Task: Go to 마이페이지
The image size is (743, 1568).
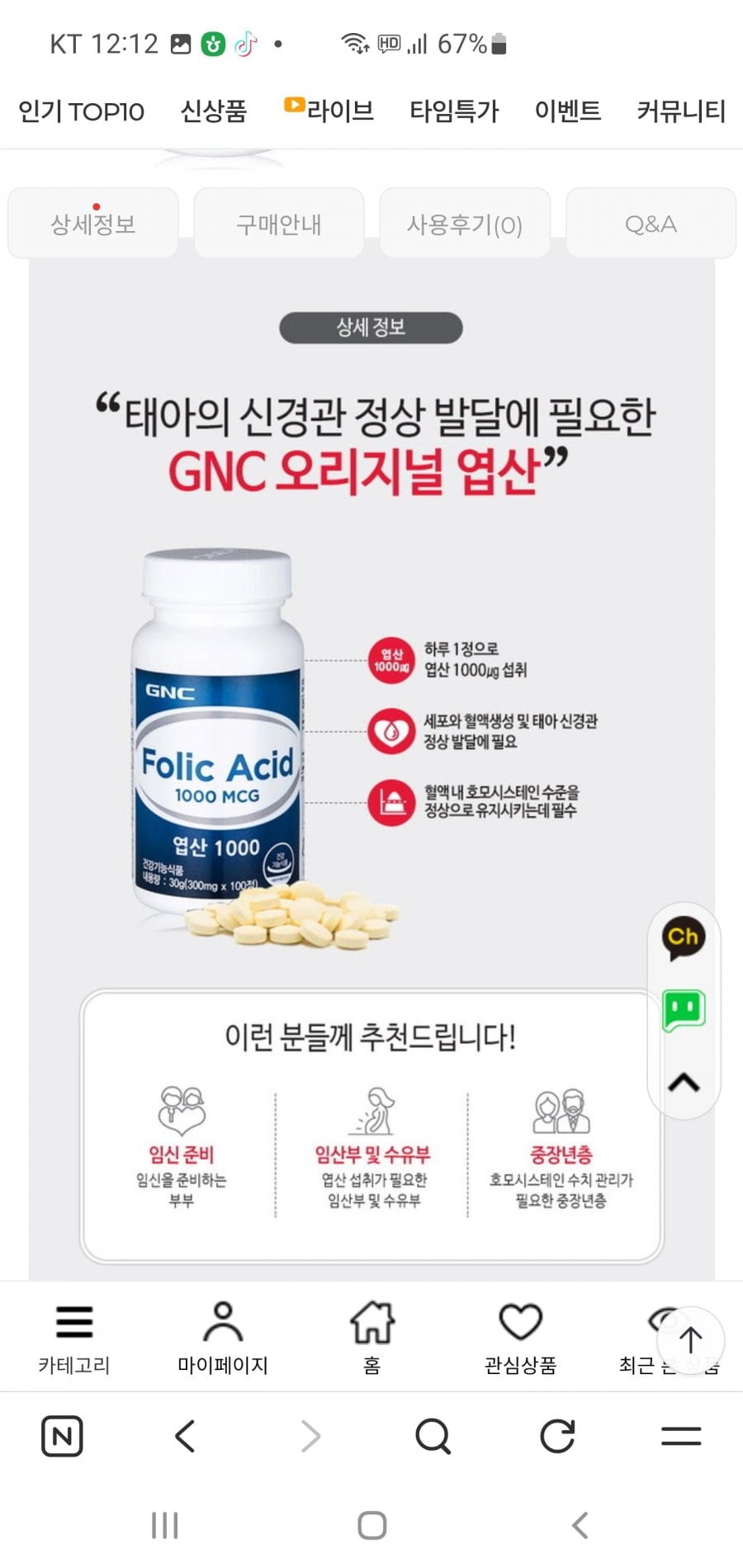Action: (223, 1339)
